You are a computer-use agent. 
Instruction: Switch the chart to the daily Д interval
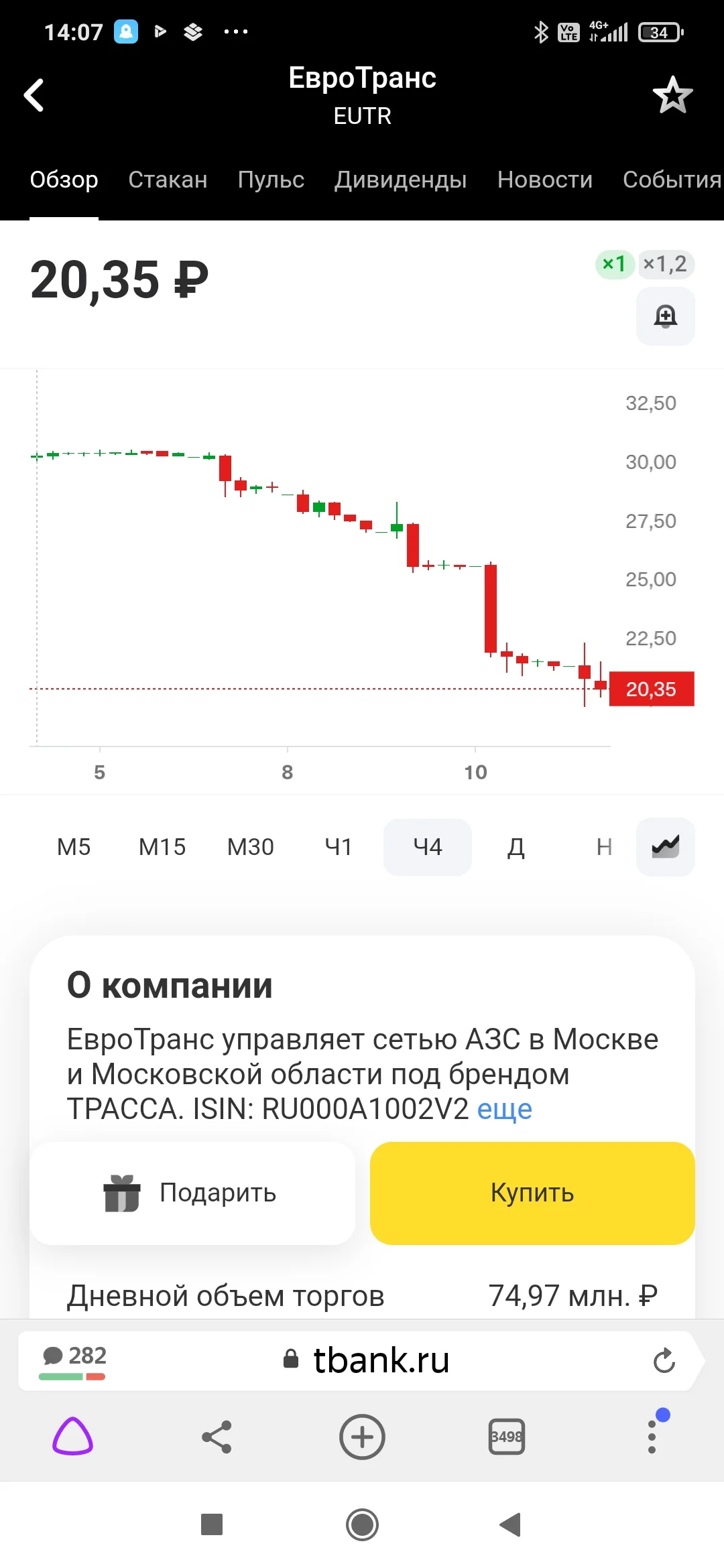pyautogui.click(x=516, y=847)
